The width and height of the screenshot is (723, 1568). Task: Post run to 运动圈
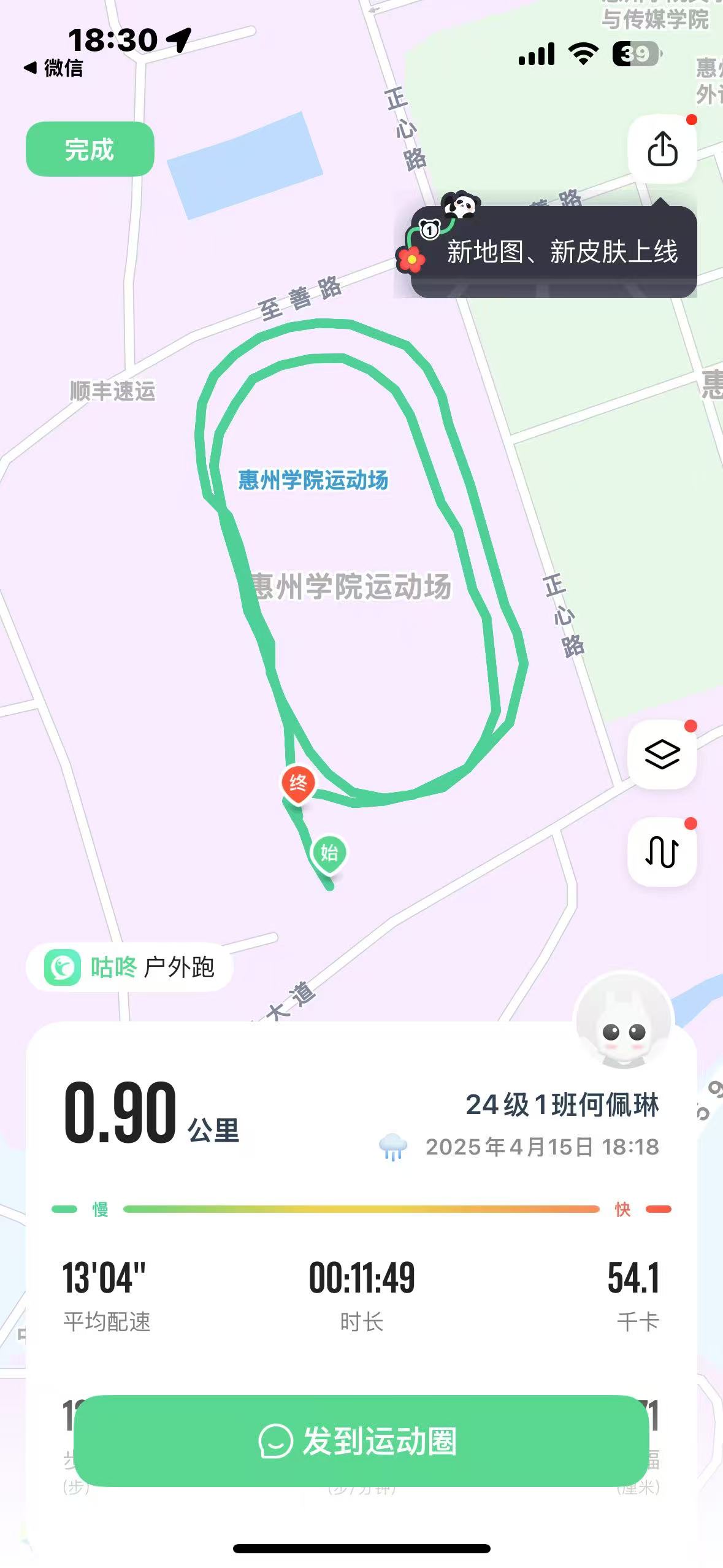(x=361, y=1440)
